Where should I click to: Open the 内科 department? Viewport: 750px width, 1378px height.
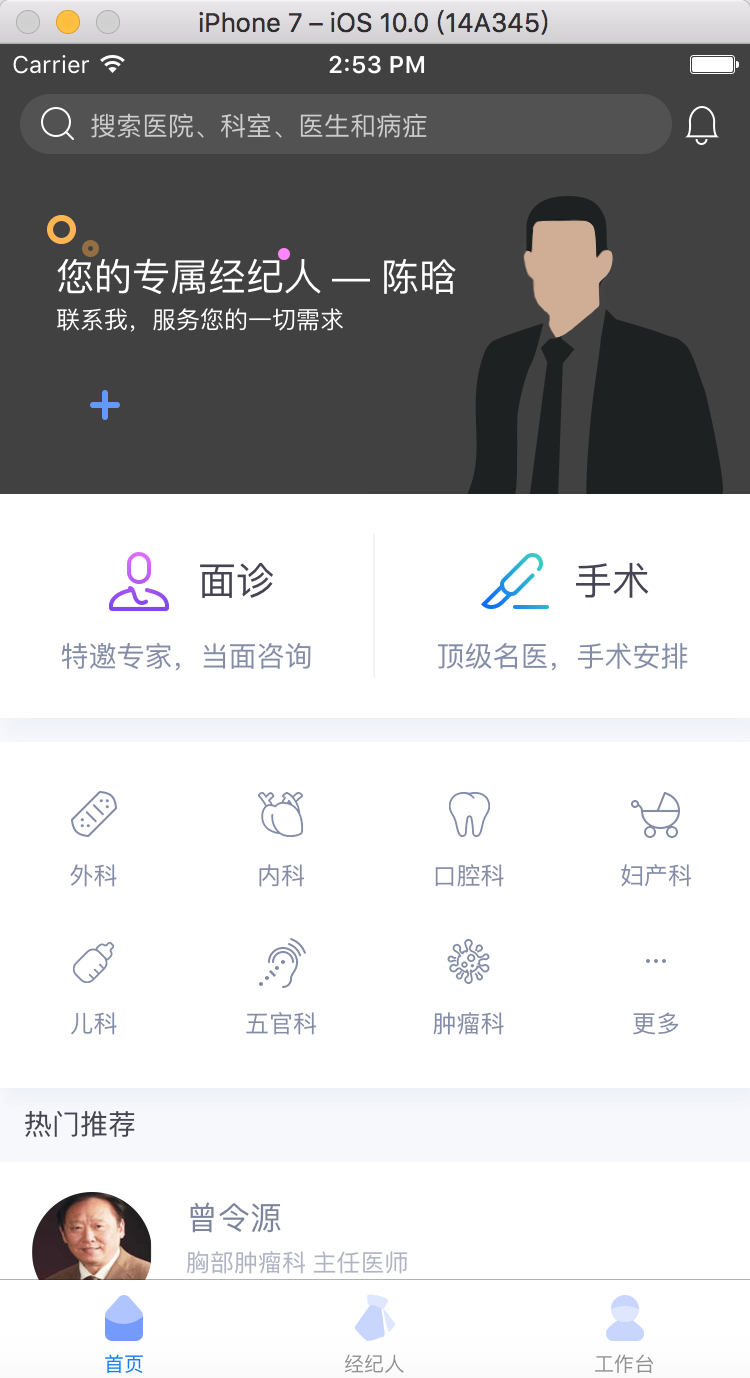(281, 840)
